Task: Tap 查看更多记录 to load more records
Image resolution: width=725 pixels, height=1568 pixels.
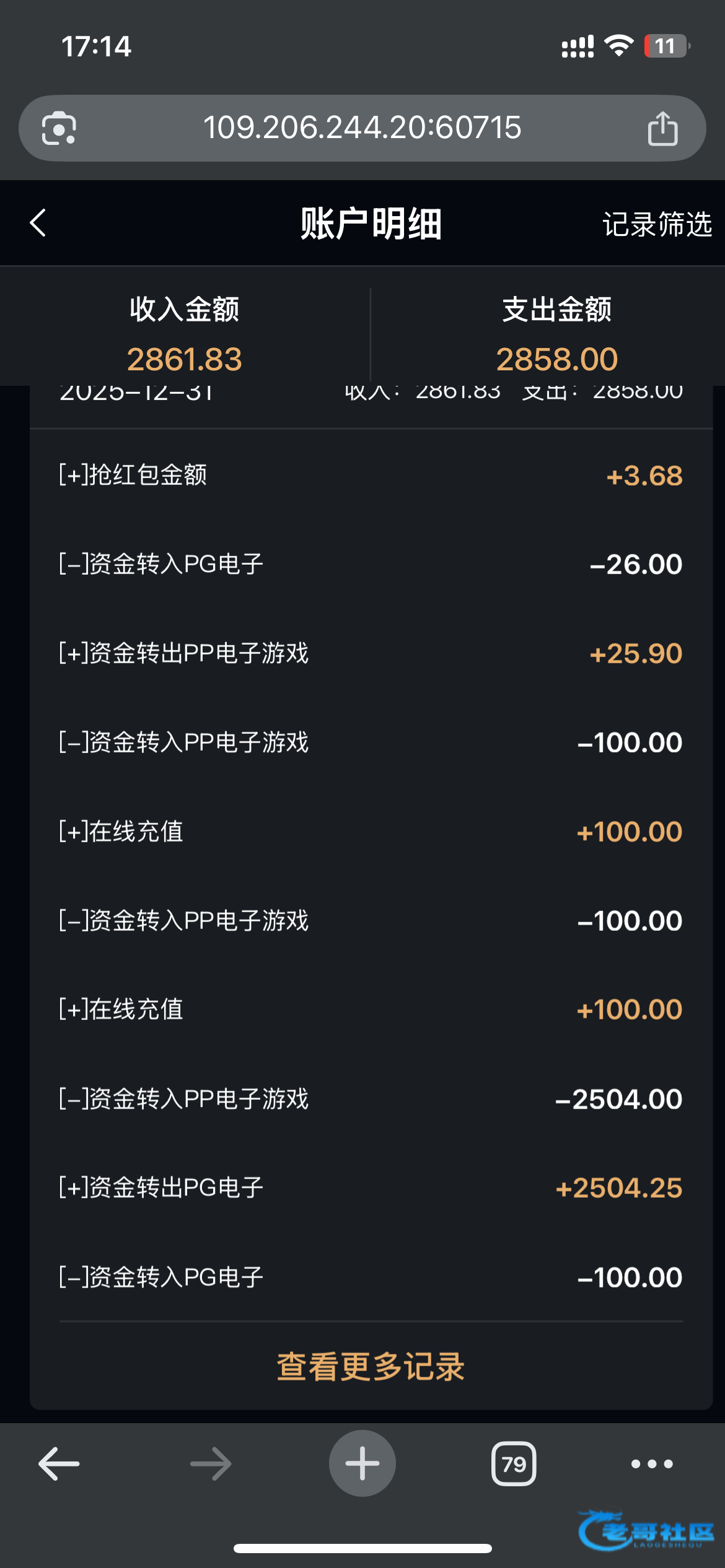Action: 371,1367
